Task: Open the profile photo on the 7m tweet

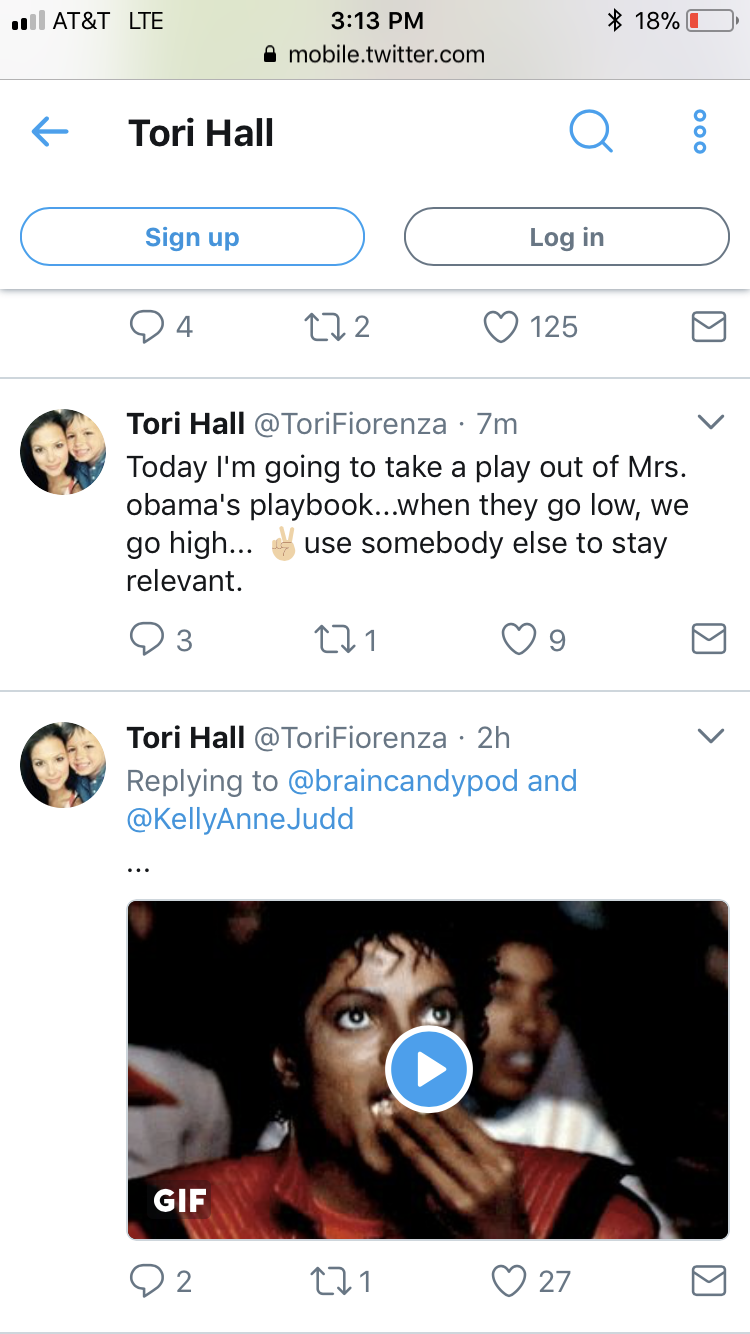Action: click(x=63, y=452)
